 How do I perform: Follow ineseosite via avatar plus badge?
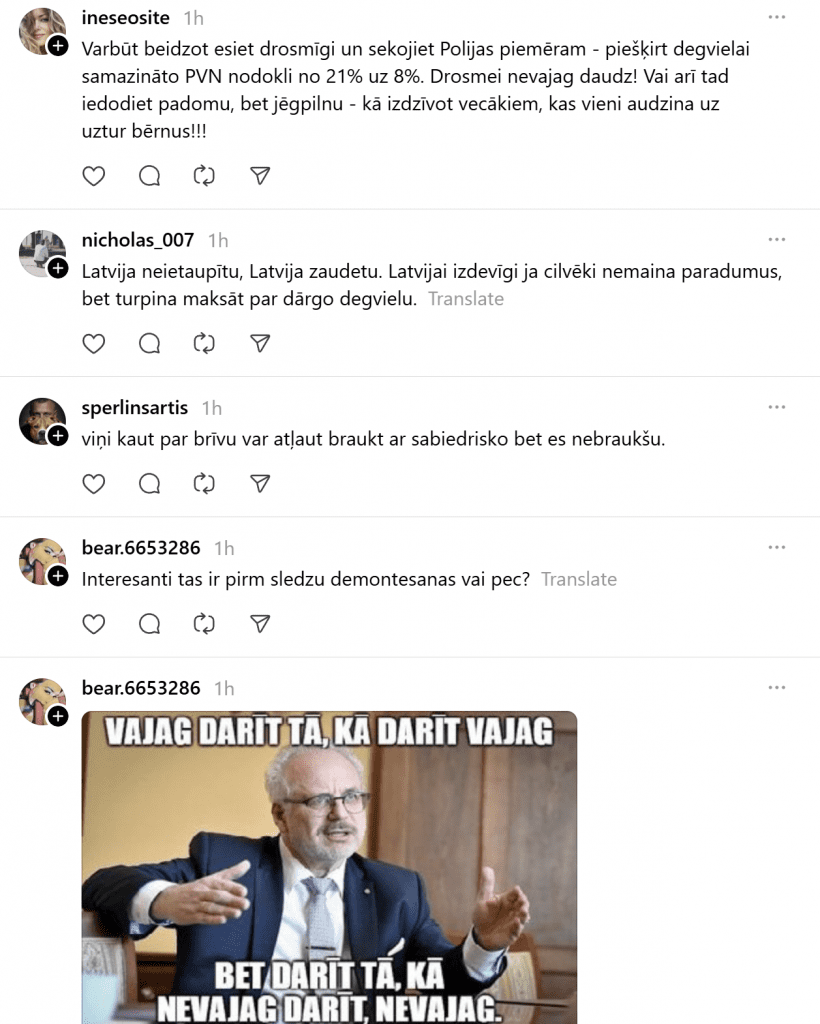point(59,46)
